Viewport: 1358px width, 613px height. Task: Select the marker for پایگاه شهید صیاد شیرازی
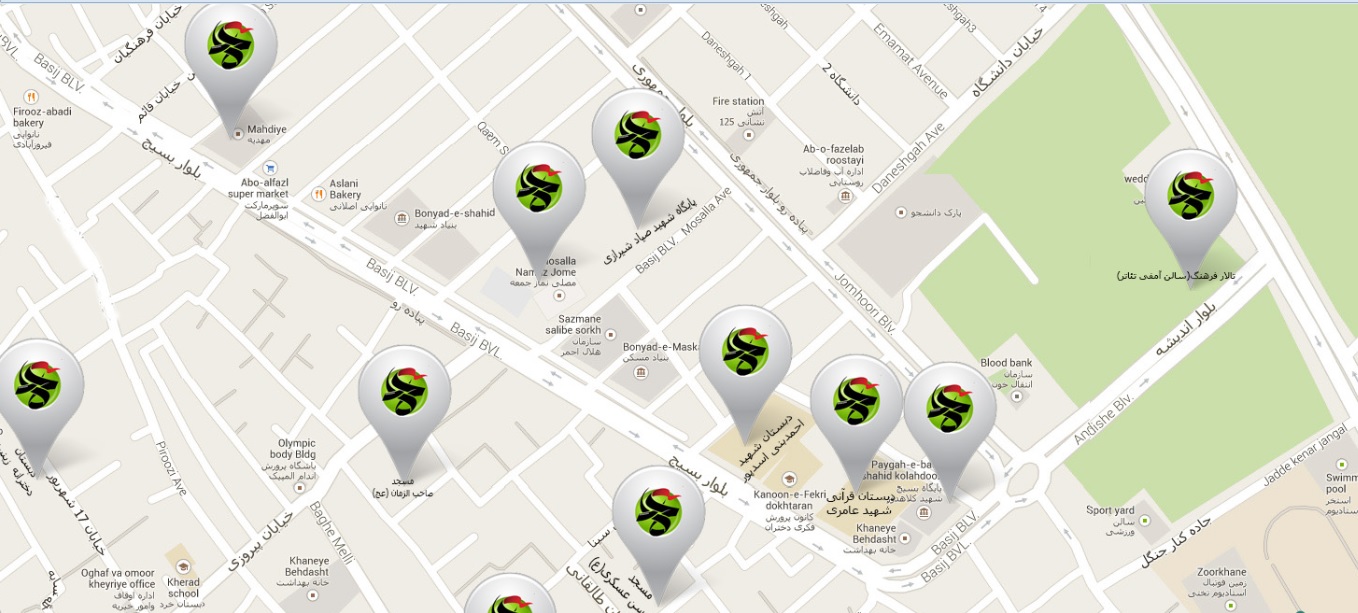(x=637, y=135)
